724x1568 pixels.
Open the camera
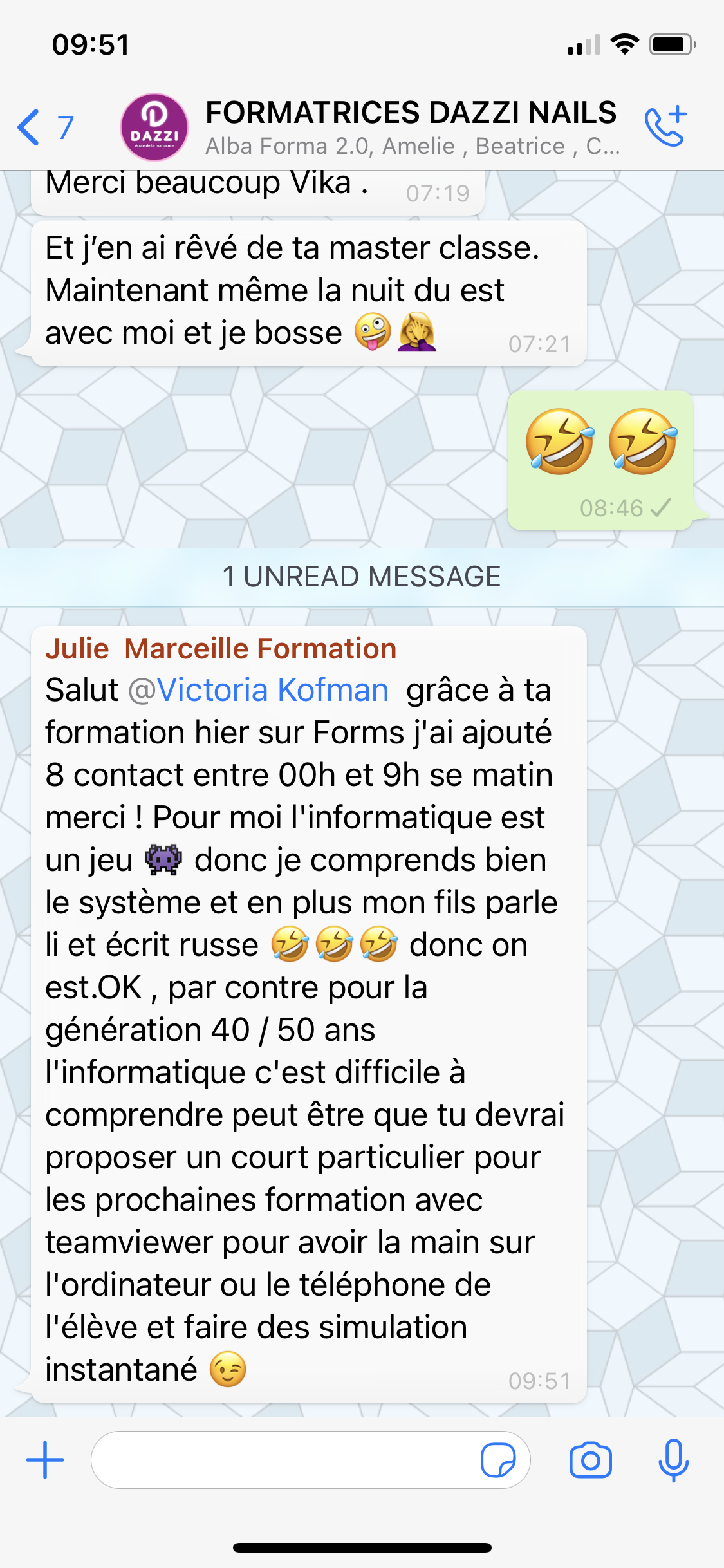590,1460
